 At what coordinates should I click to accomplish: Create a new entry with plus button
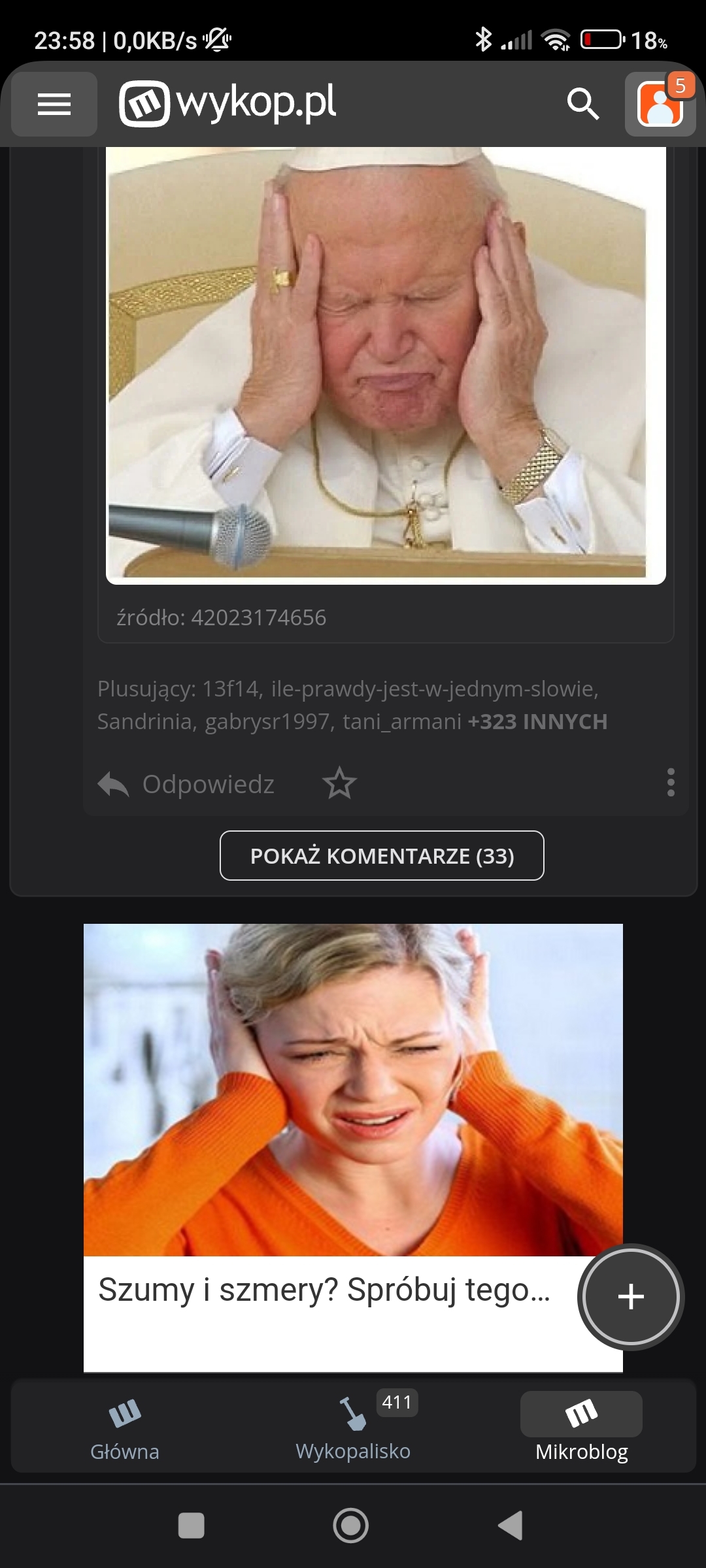pyautogui.click(x=631, y=1297)
